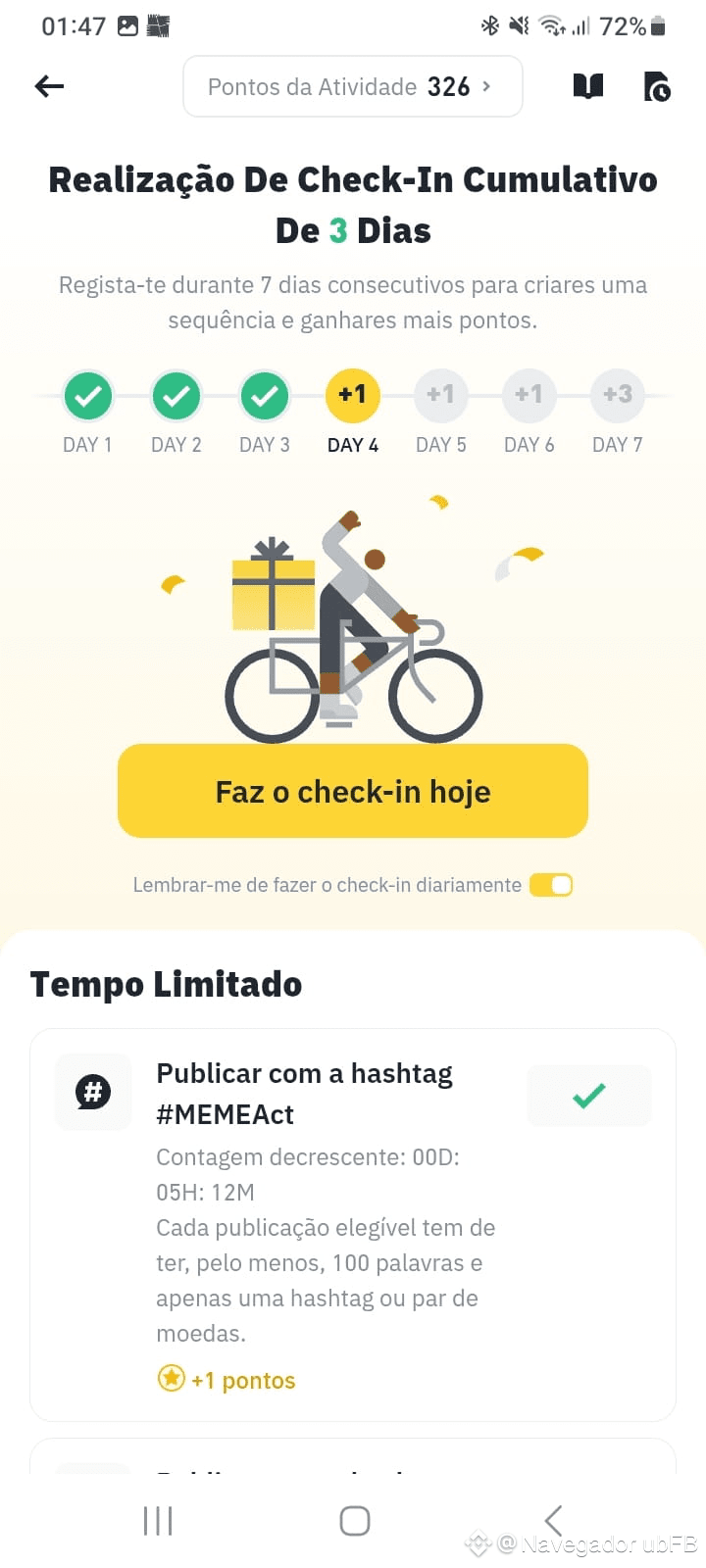Select the Tempo Limitado section header
Image resolution: width=706 pixels, height=1568 pixels.
click(165, 984)
